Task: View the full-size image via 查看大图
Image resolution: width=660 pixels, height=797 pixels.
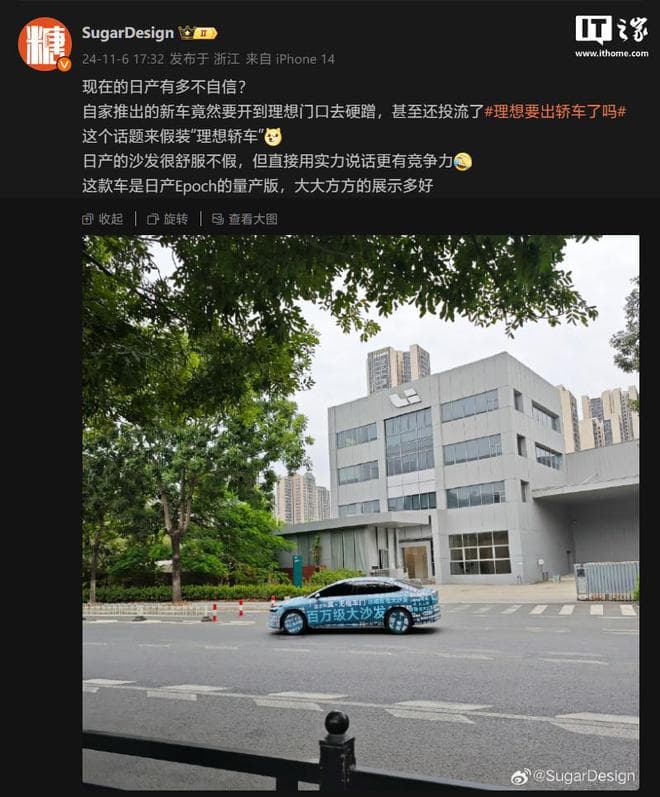Action: click(244, 219)
